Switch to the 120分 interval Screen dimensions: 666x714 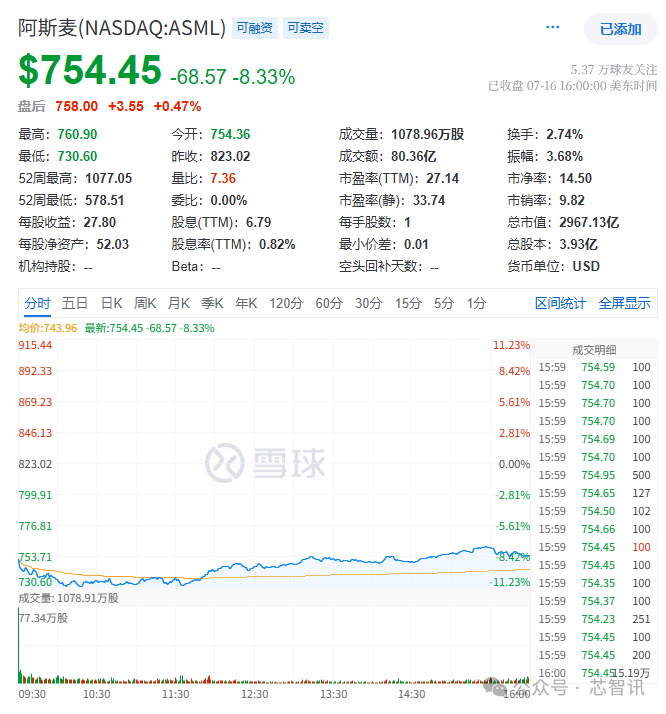[x=286, y=303]
